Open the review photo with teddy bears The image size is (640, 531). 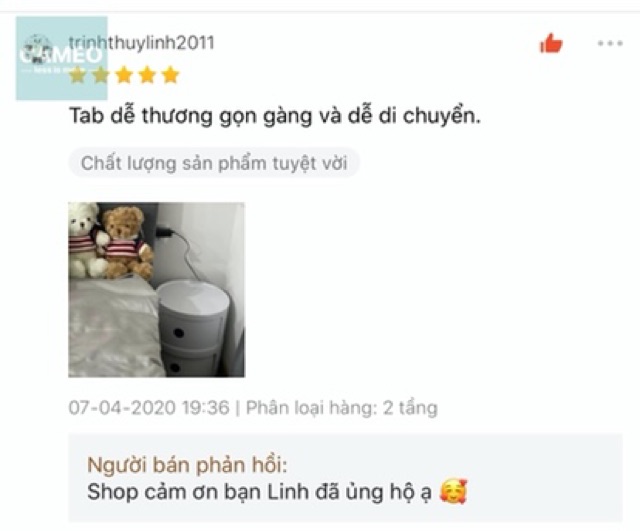pyautogui.click(x=156, y=289)
